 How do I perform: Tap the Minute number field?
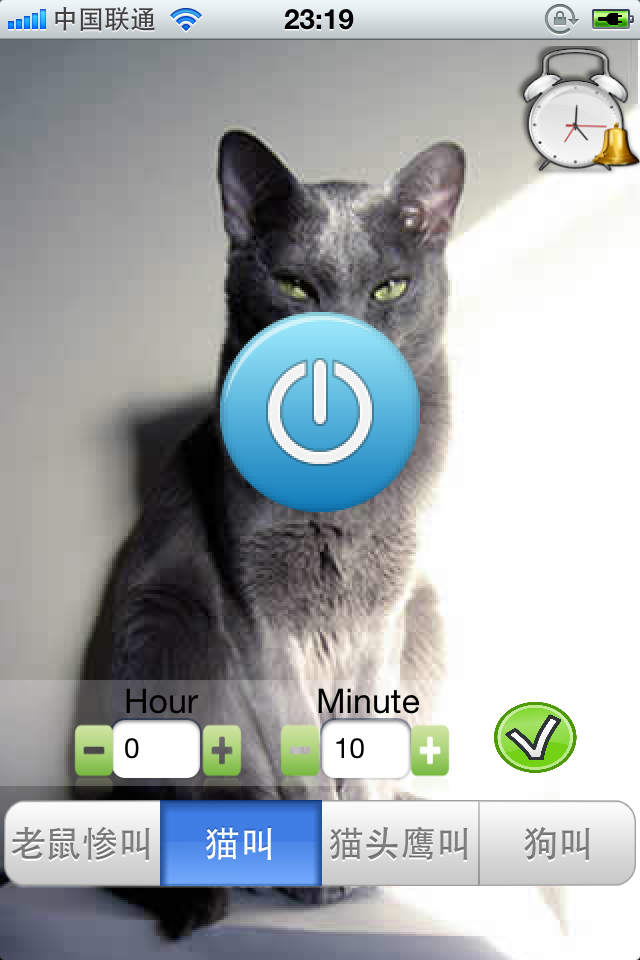point(365,749)
